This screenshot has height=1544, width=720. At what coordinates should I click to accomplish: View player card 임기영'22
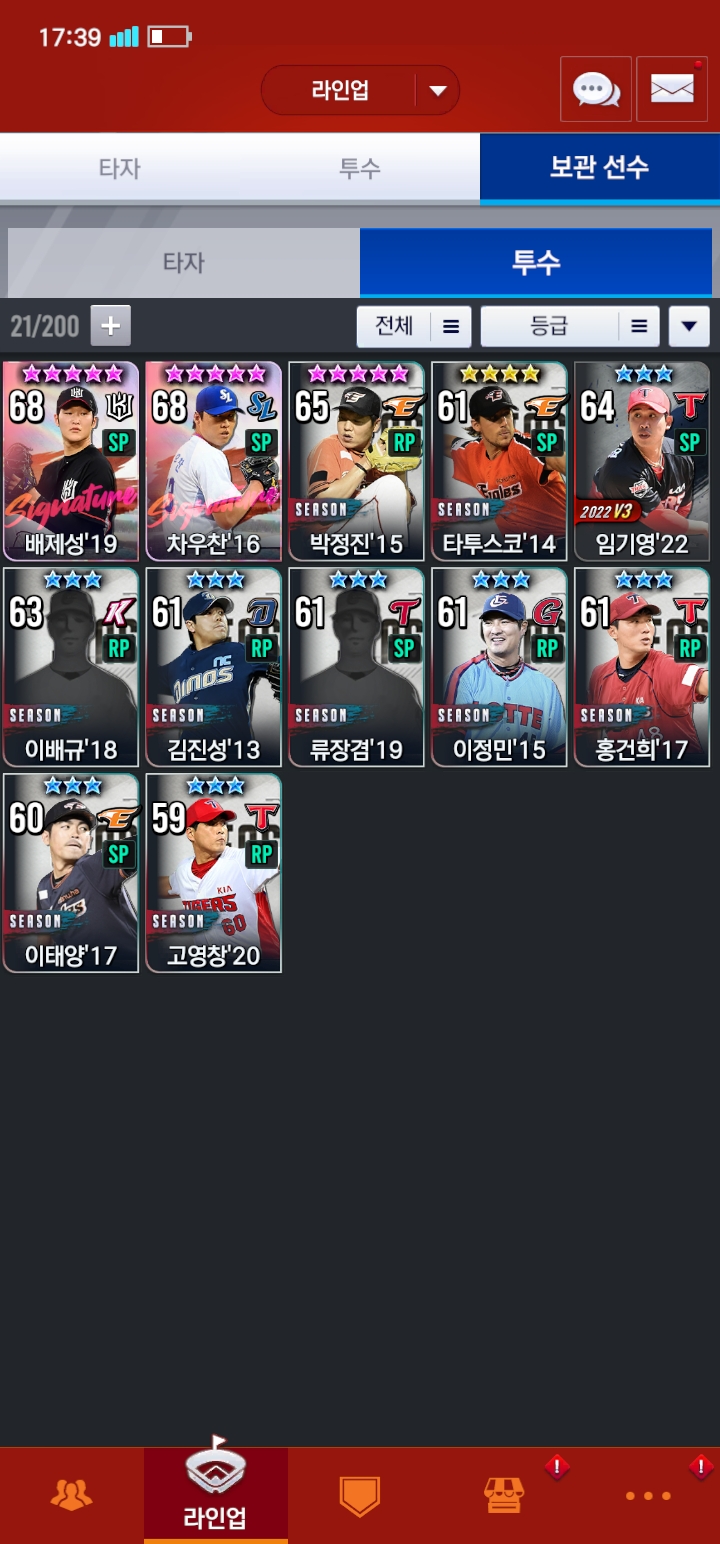click(642, 461)
